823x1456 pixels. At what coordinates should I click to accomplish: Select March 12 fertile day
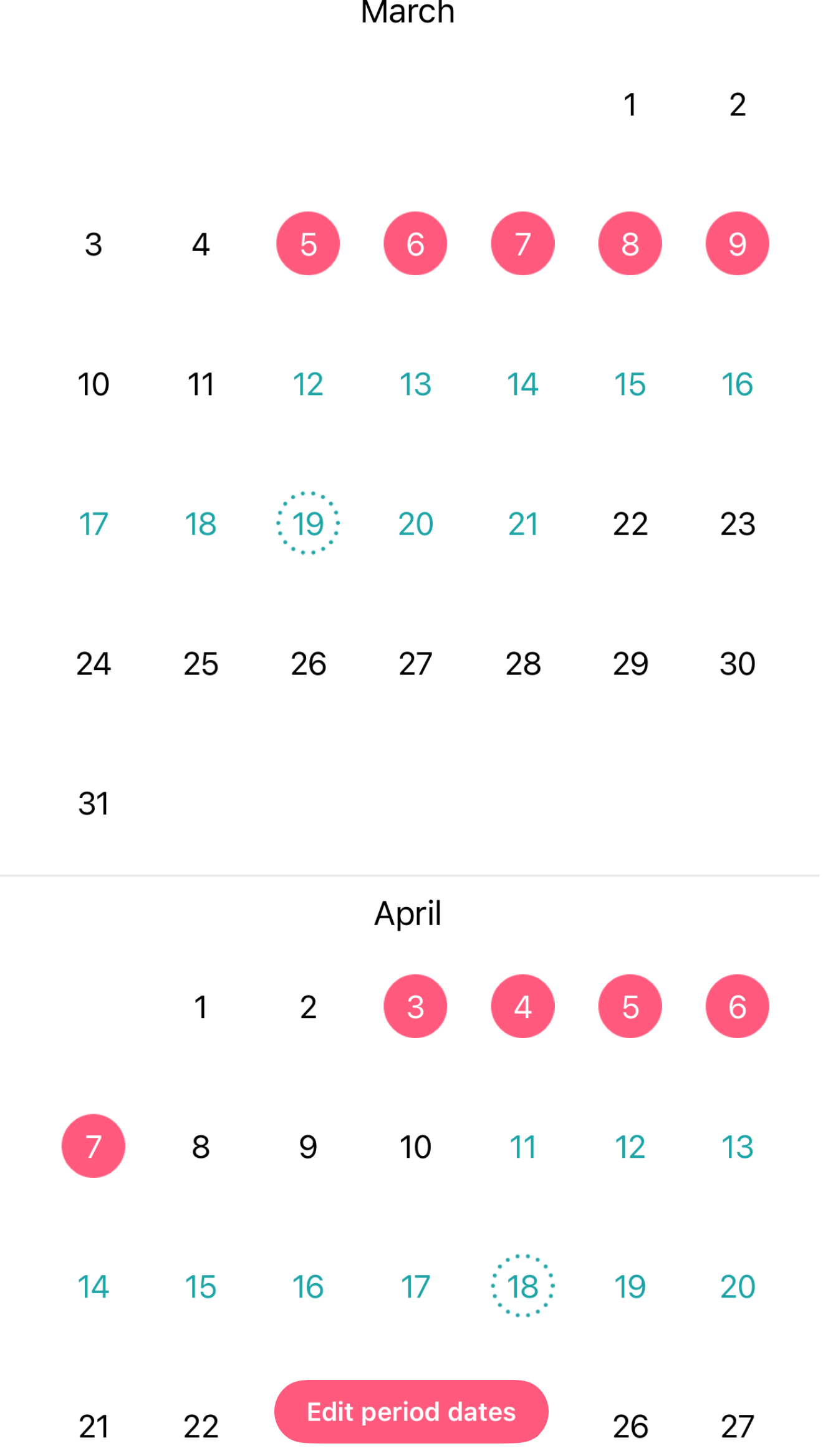[x=308, y=384]
